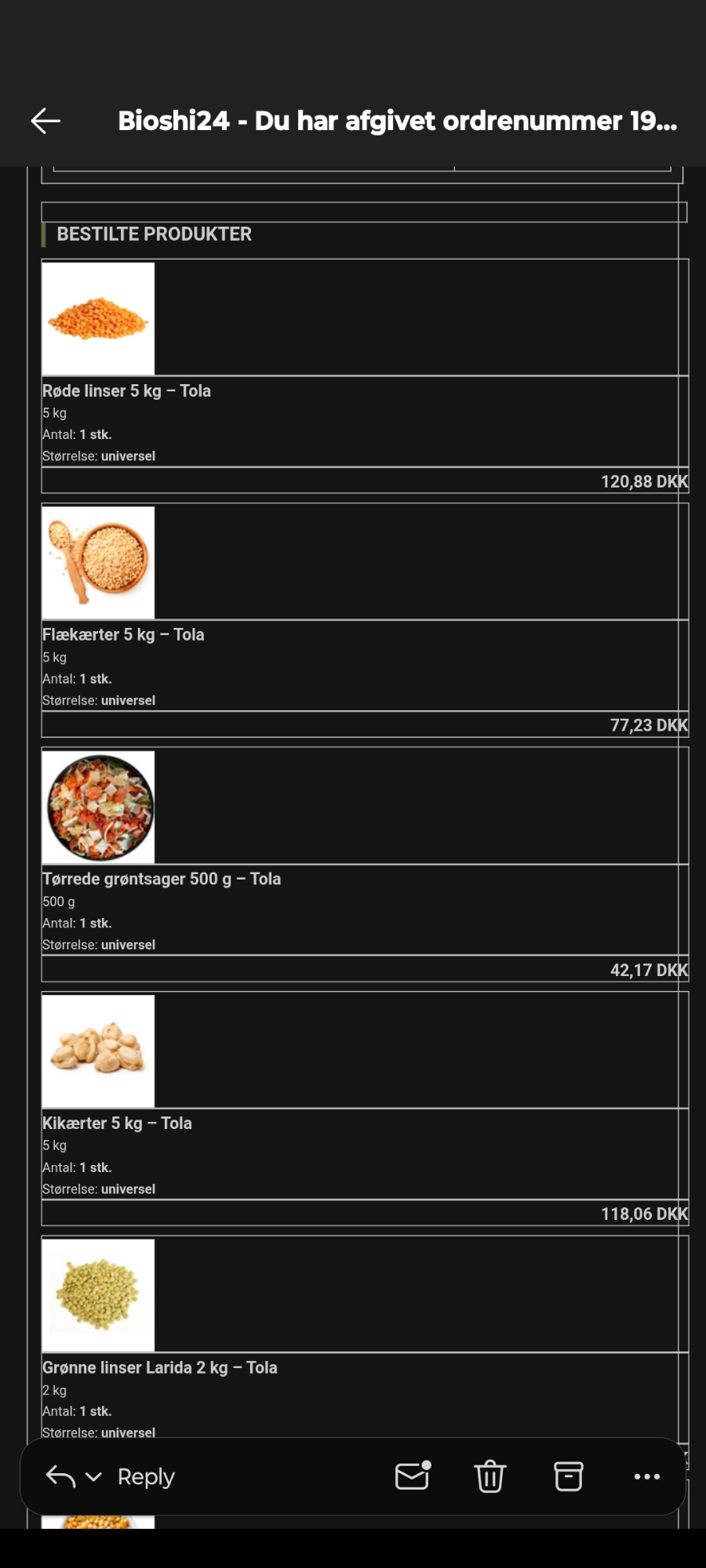The width and height of the screenshot is (706, 1568).
Task: Archive this email
Action: (x=569, y=1476)
